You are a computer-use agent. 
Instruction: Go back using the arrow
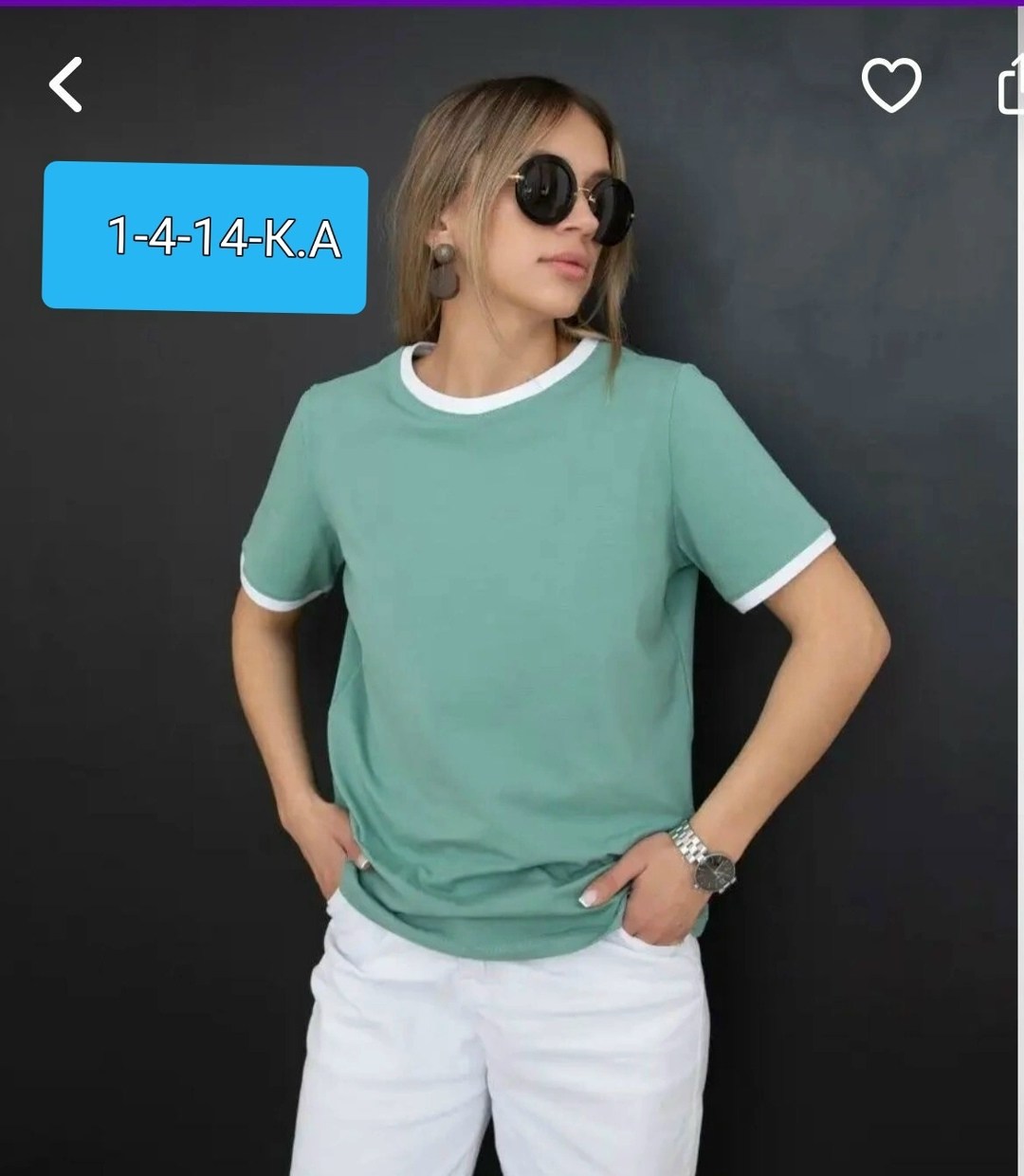coord(65,85)
